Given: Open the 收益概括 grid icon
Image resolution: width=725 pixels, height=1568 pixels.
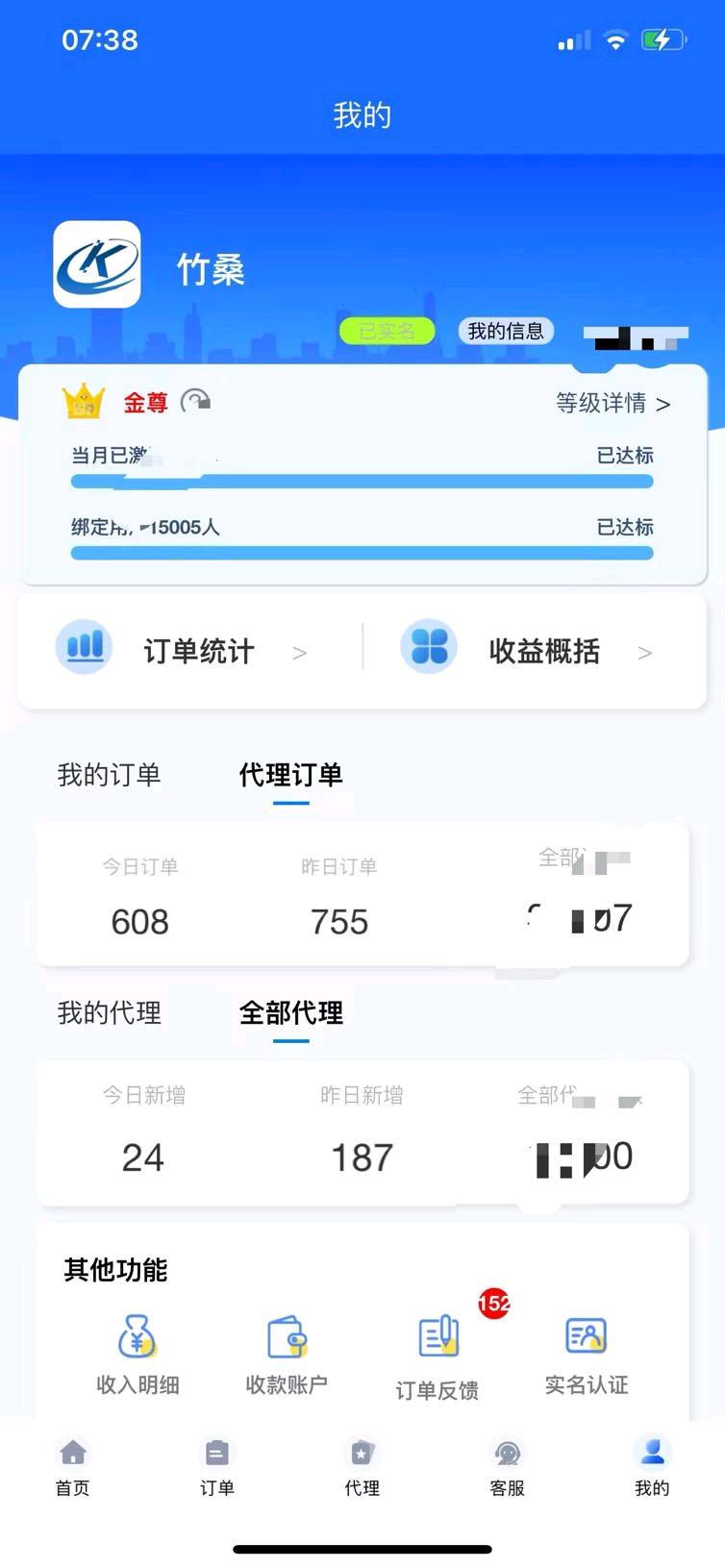Looking at the screenshot, I should coord(429,647).
